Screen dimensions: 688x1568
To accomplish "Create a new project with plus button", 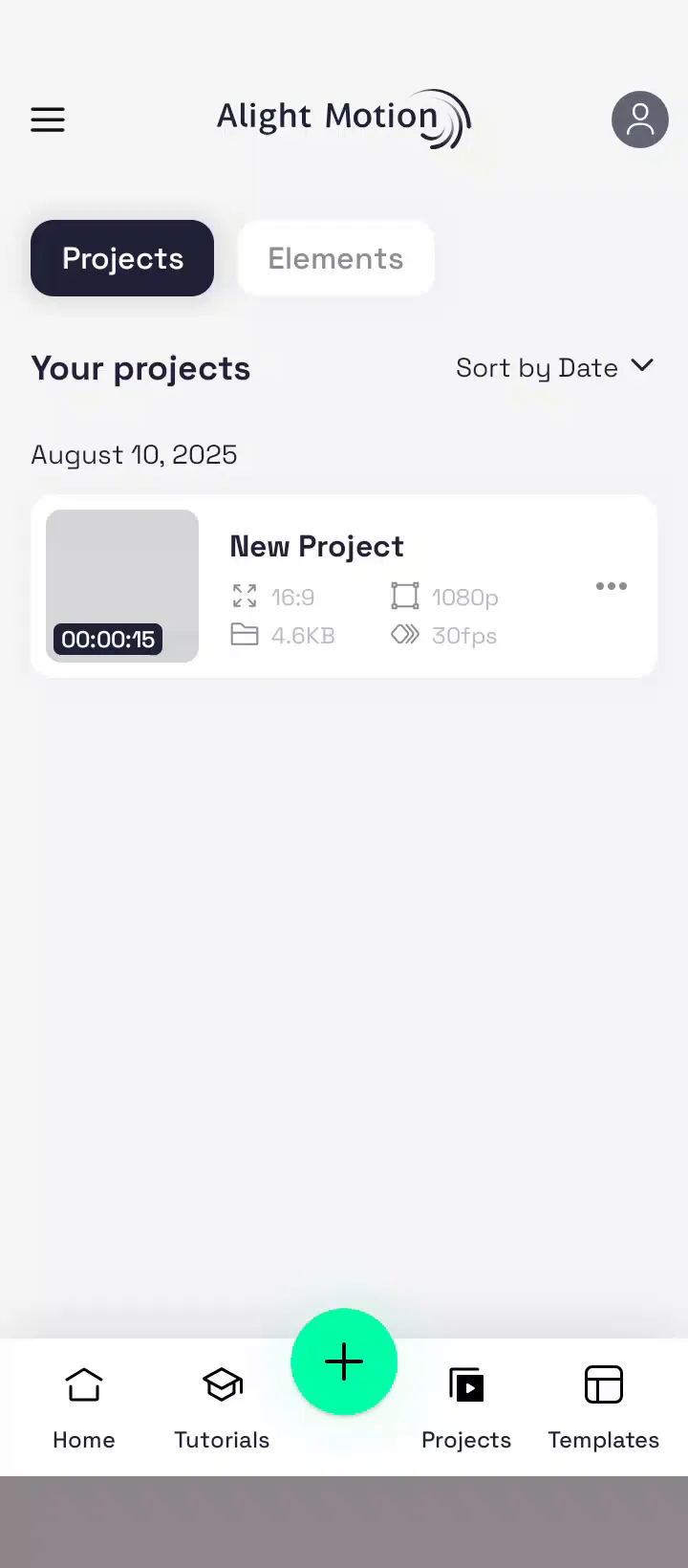I will [x=344, y=1361].
